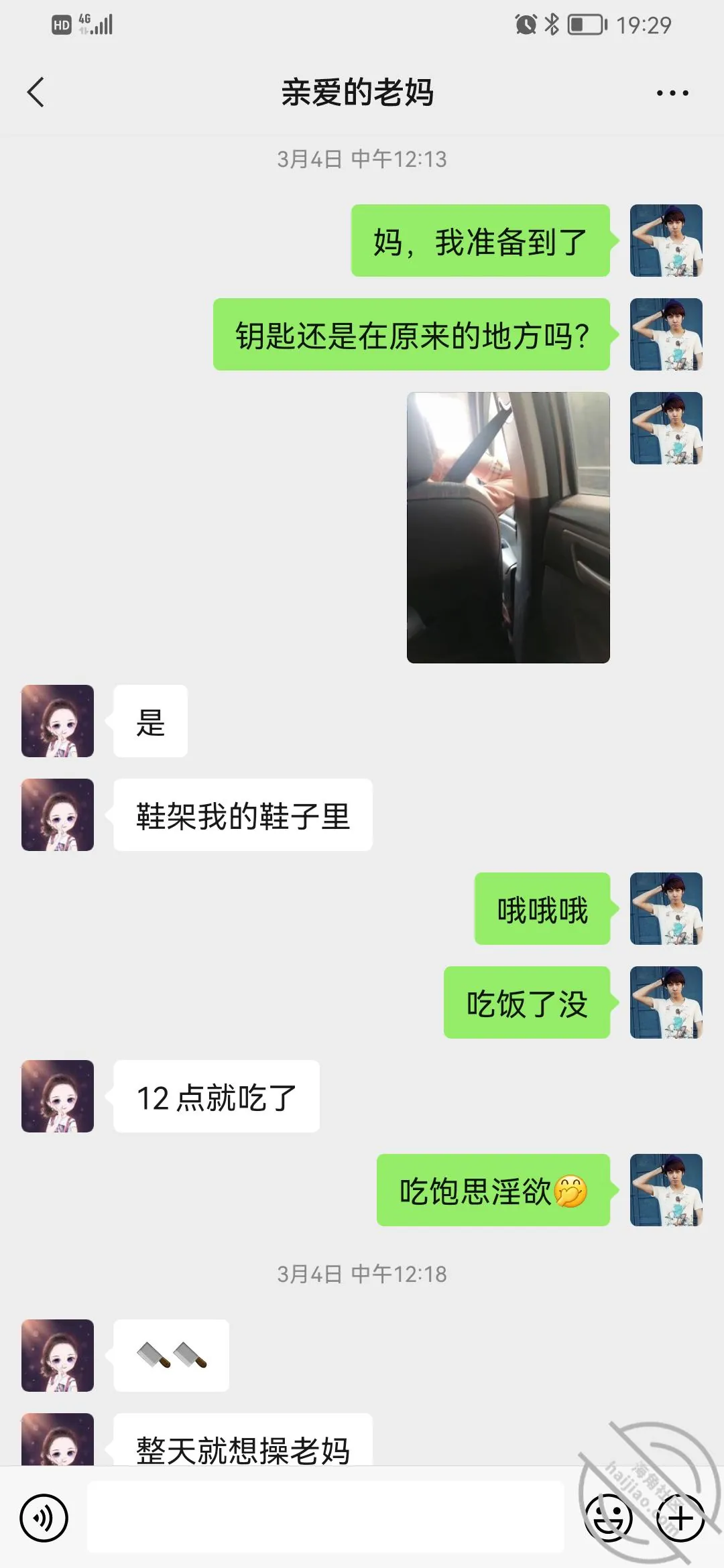
Task: Open the three-dot chat info menu
Action: pos(672,93)
